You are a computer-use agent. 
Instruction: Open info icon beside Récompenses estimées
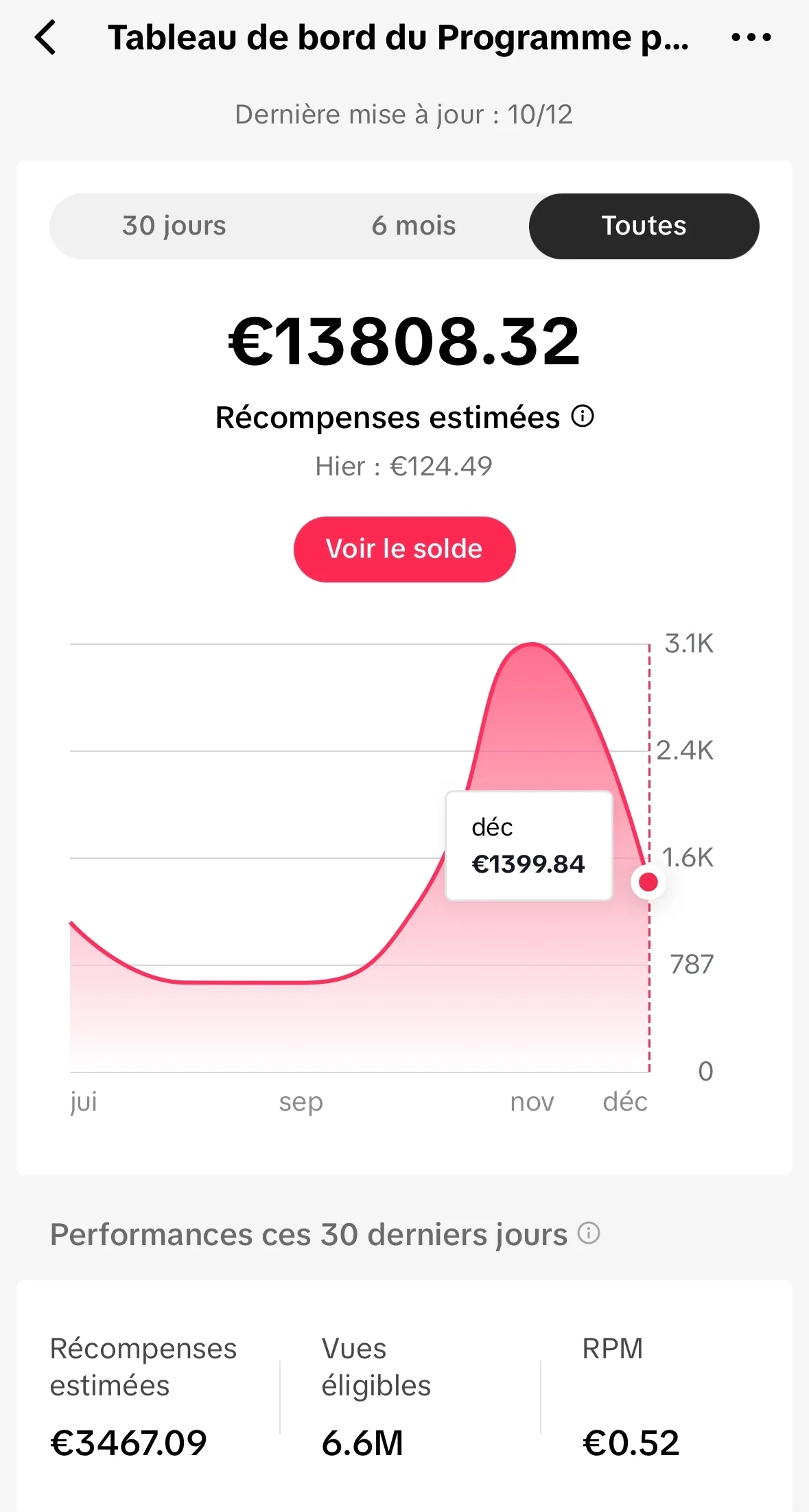click(583, 416)
